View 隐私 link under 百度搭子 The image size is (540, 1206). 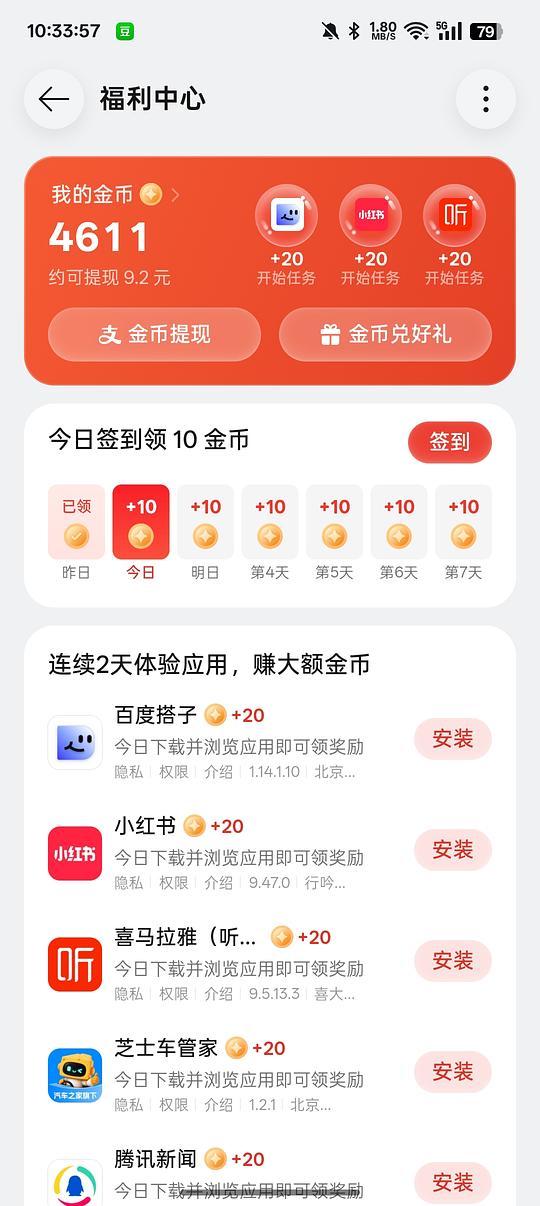(128, 772)
